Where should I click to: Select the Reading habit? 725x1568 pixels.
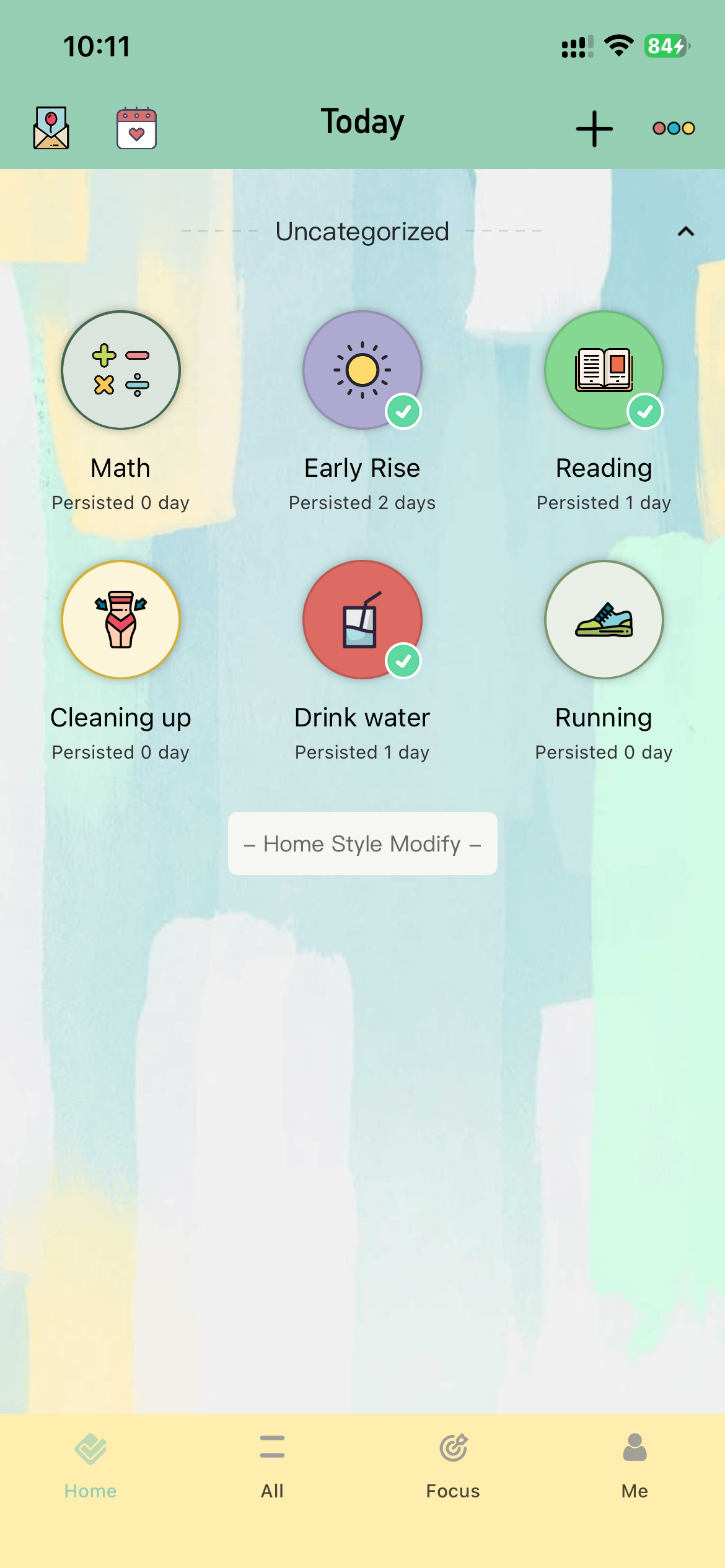point(604,370)
